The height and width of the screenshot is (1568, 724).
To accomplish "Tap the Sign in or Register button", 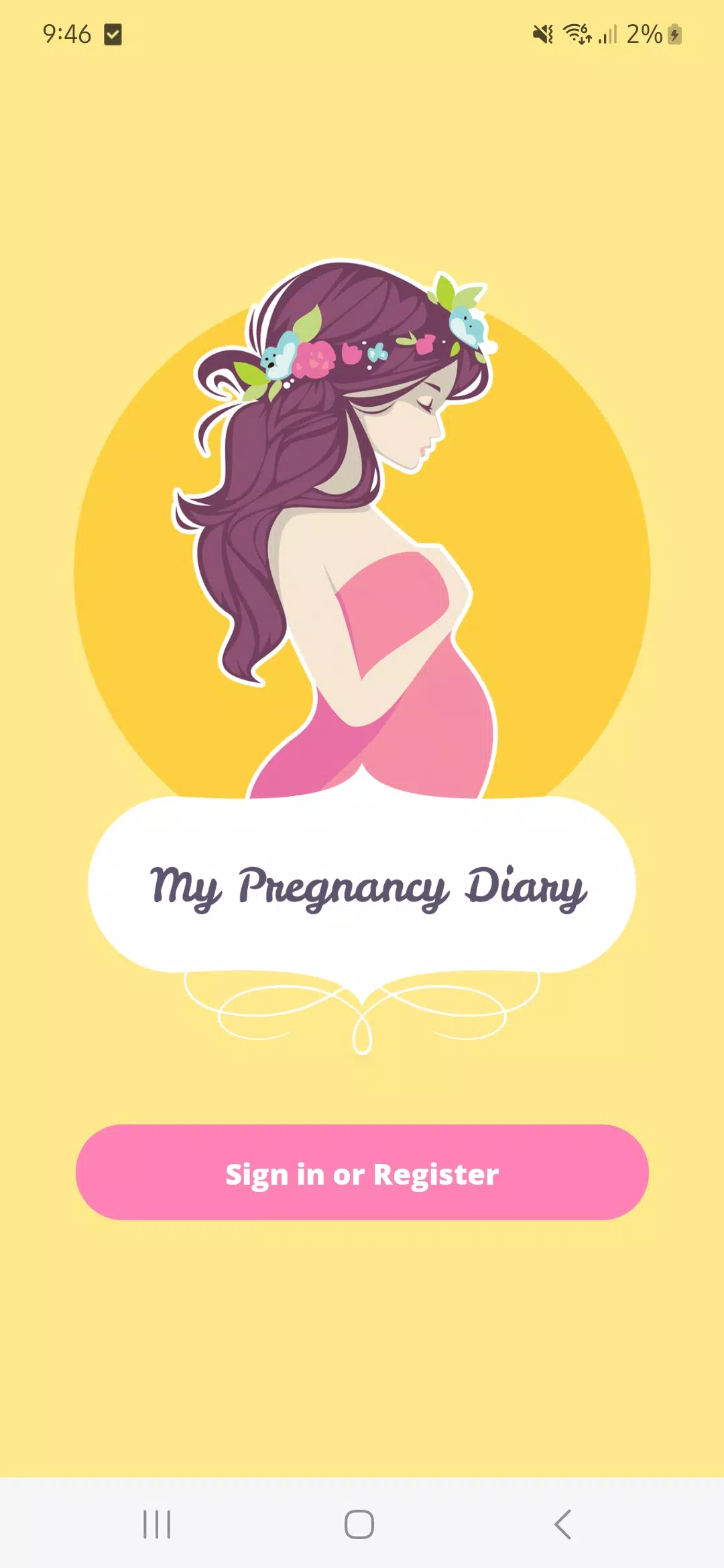I will click(x=362, y=1173).
